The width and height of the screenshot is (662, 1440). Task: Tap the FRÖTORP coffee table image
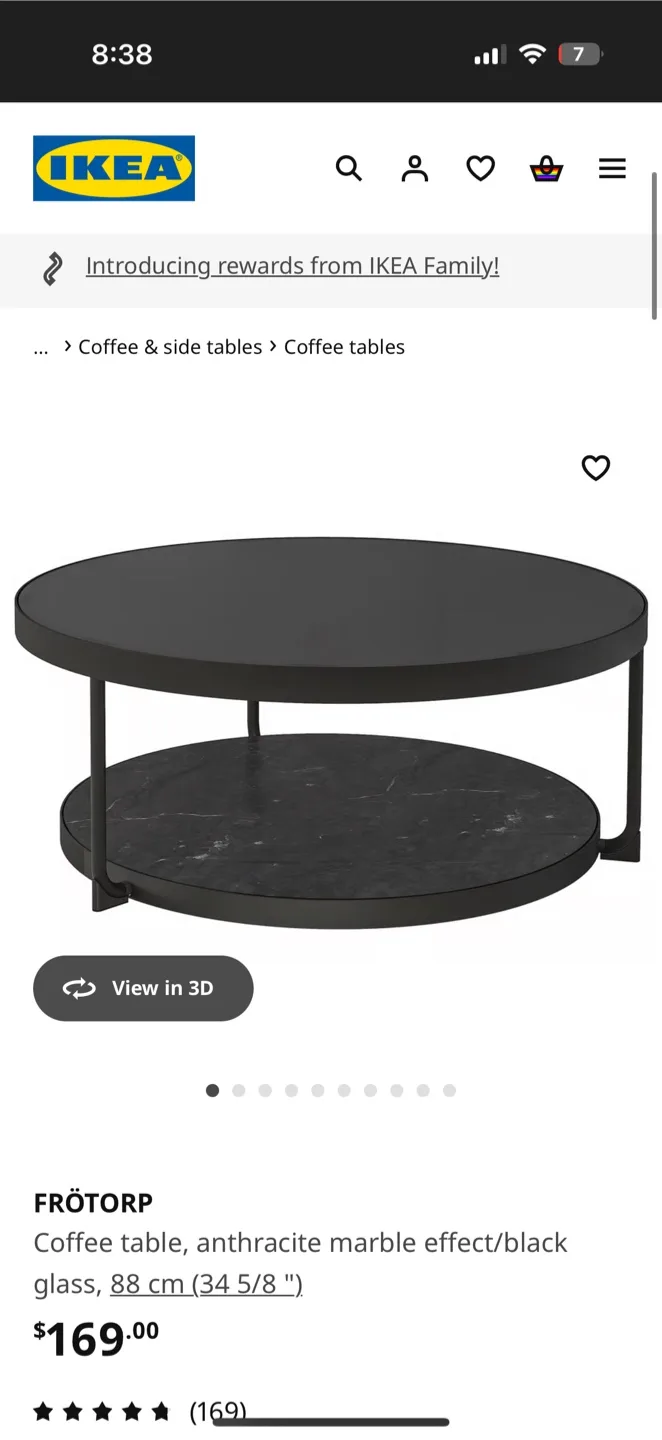330,720
